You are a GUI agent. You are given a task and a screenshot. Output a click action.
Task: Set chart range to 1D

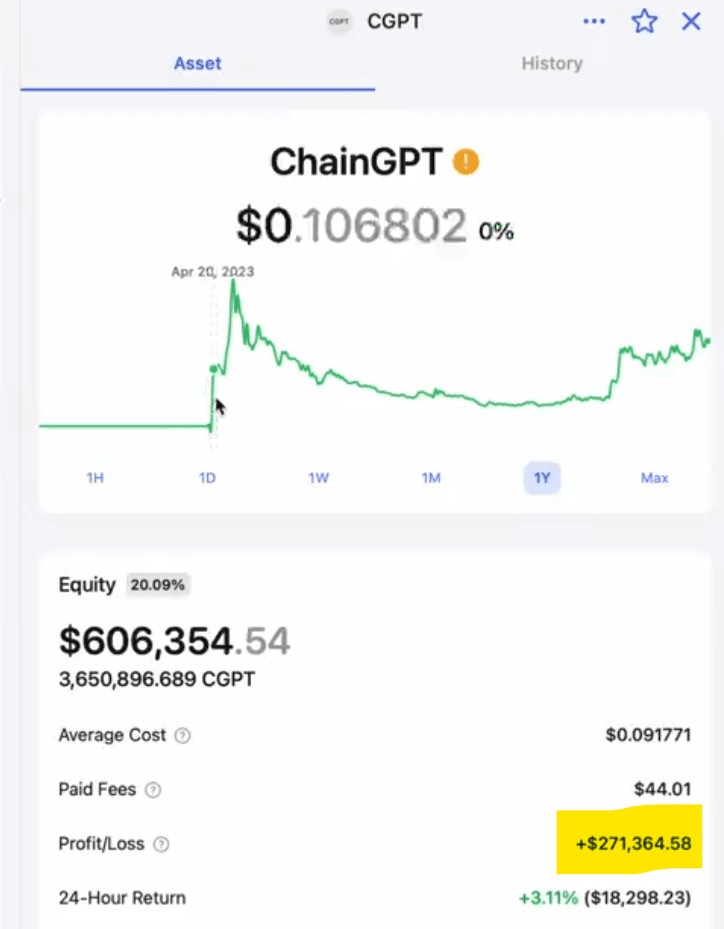(x=207, y=478)
